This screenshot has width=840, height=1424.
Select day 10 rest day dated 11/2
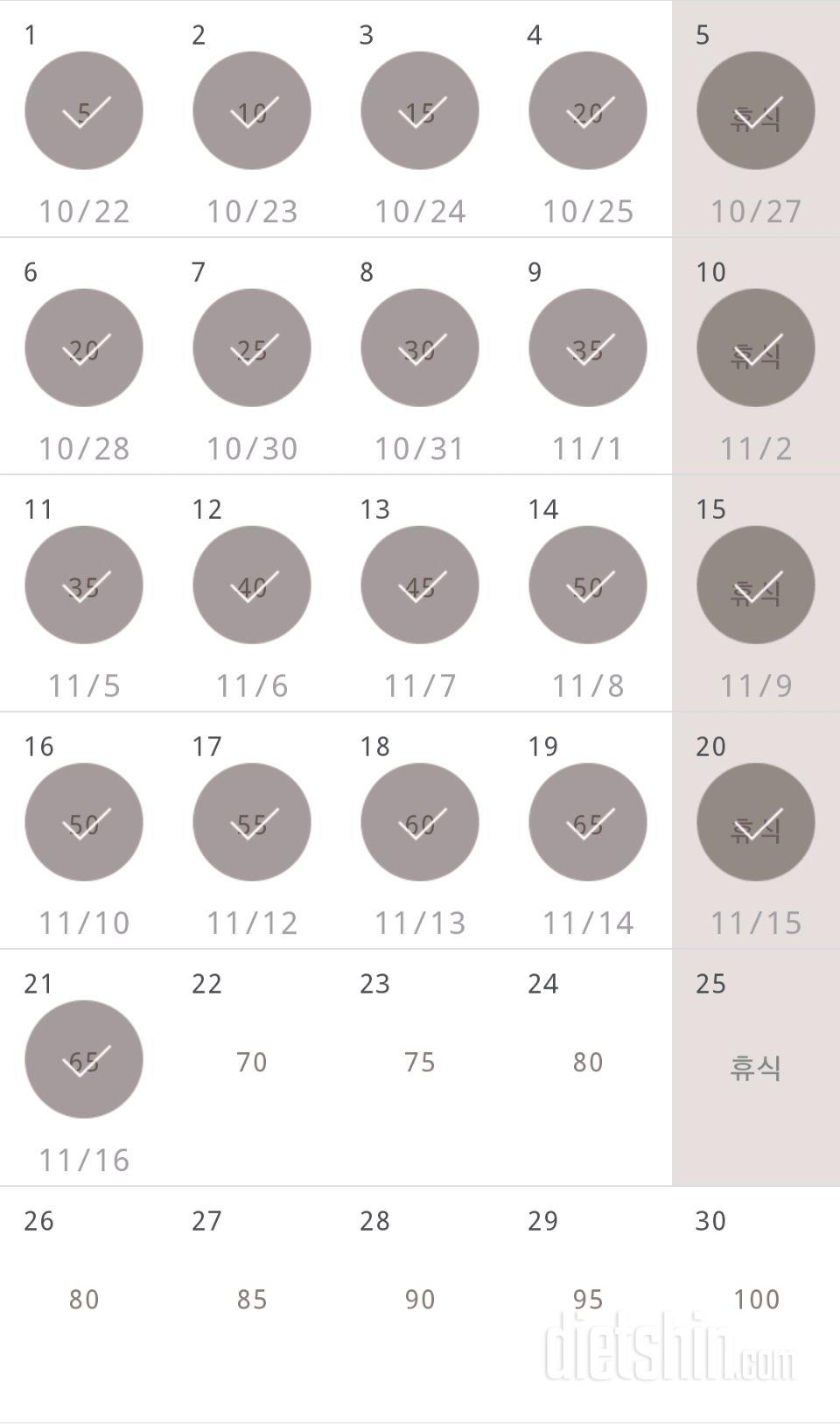tap(755, 348)
